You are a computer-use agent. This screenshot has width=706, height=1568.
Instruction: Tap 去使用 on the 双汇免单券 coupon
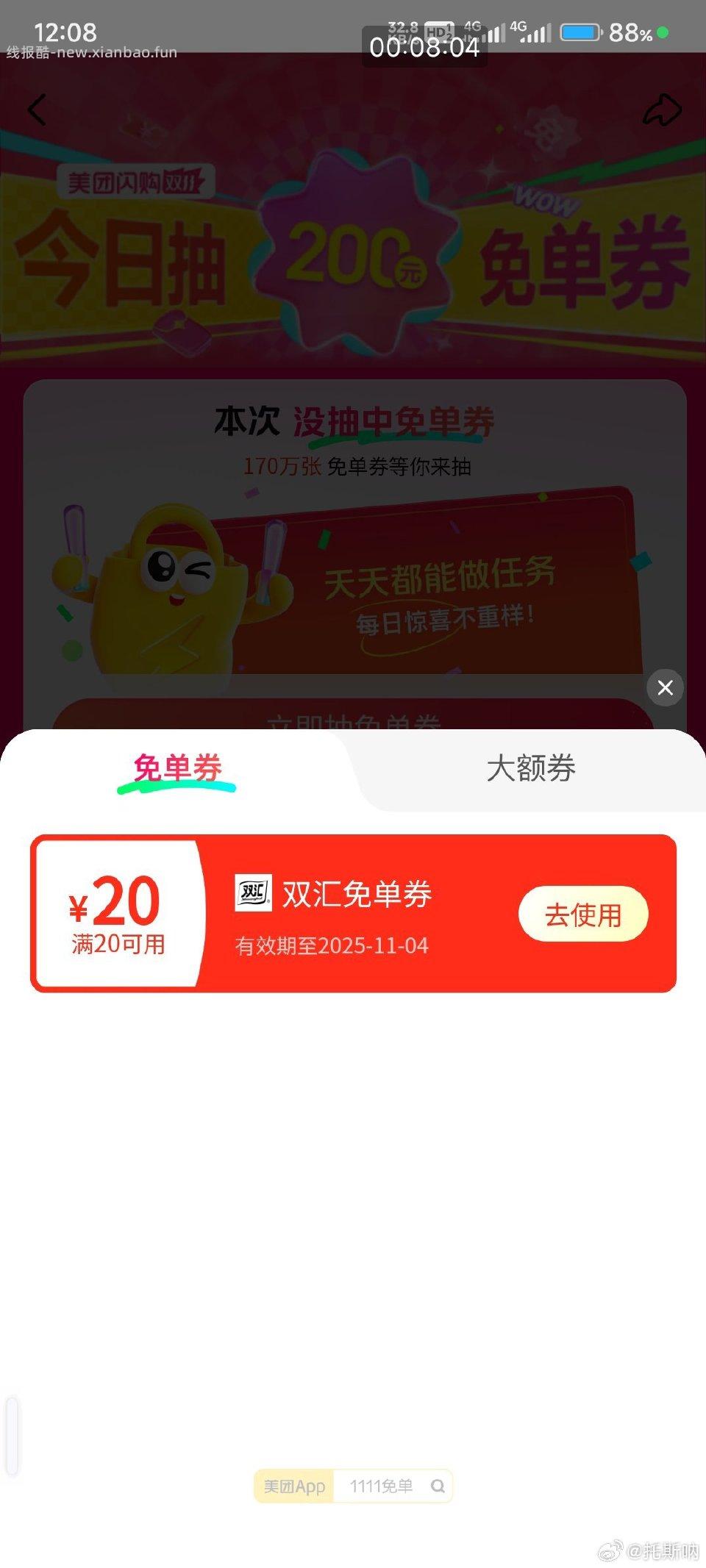tap(582, 913)
